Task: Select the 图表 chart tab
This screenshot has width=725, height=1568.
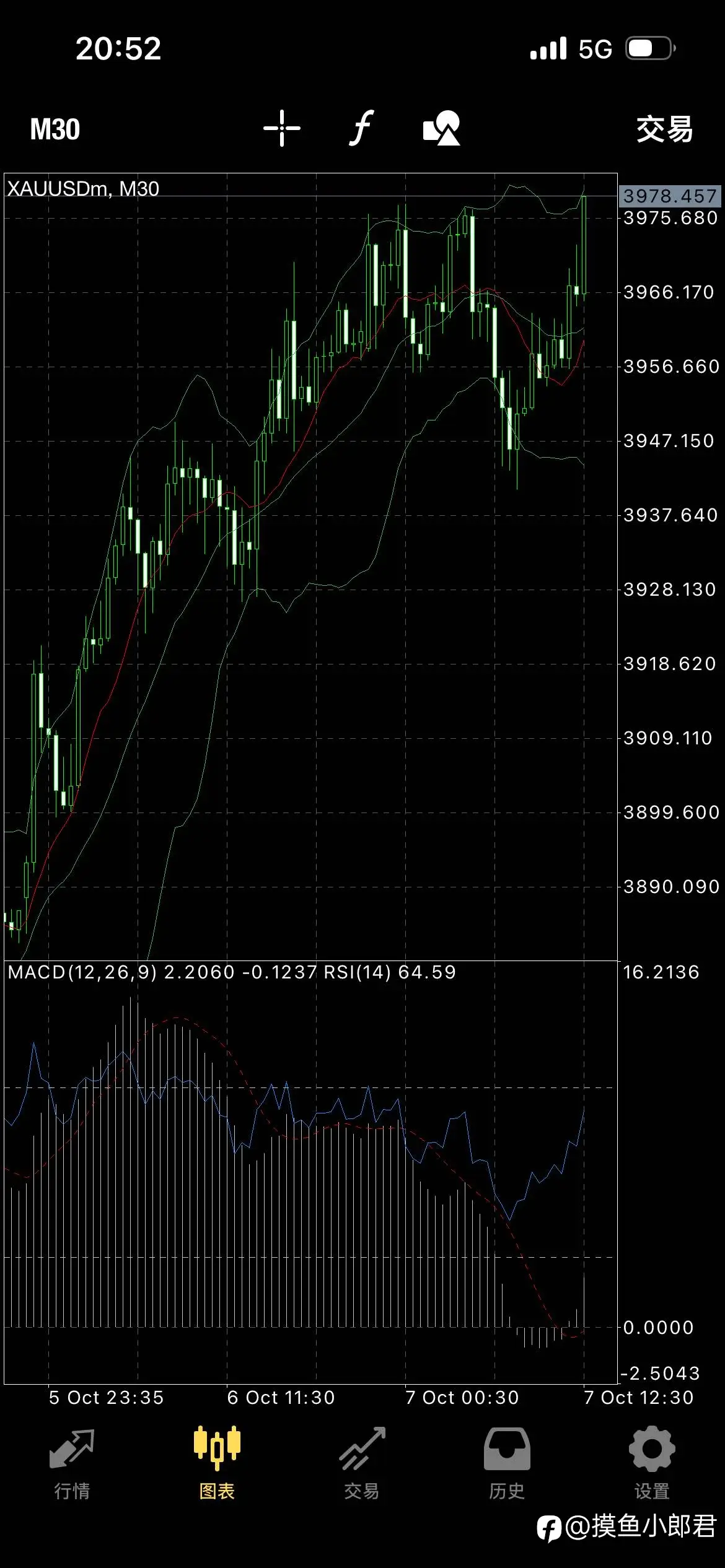Action: (217, 1464)
